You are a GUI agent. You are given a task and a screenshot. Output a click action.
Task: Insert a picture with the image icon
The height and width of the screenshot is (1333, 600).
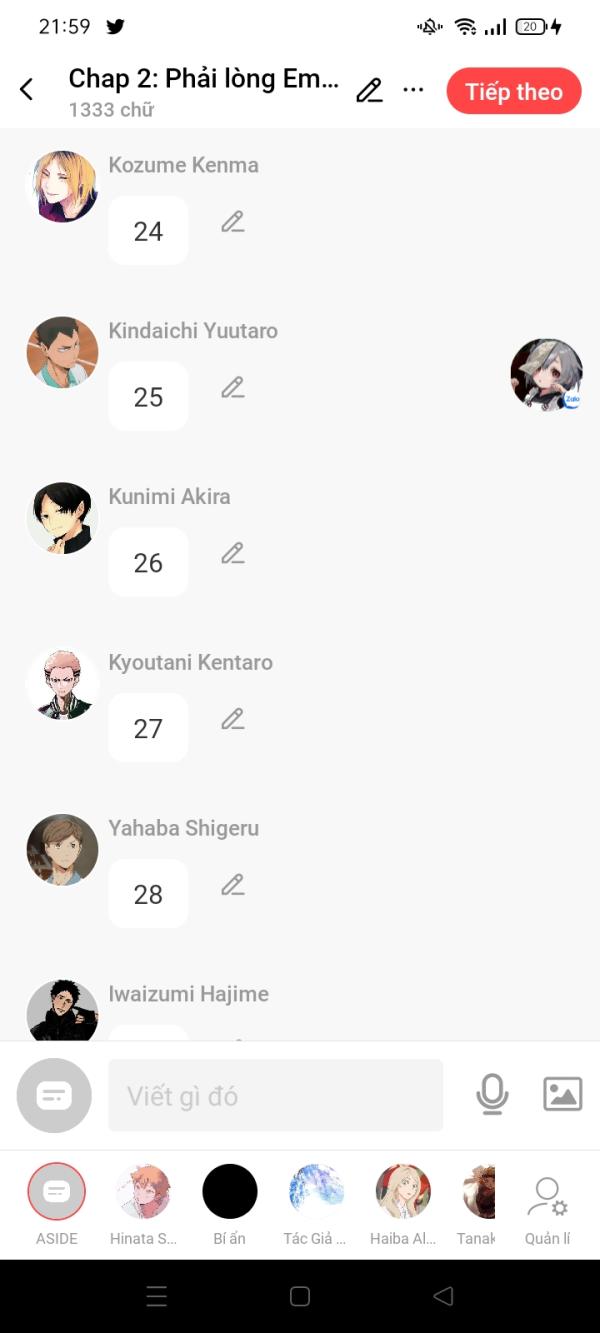point(562,1094)
